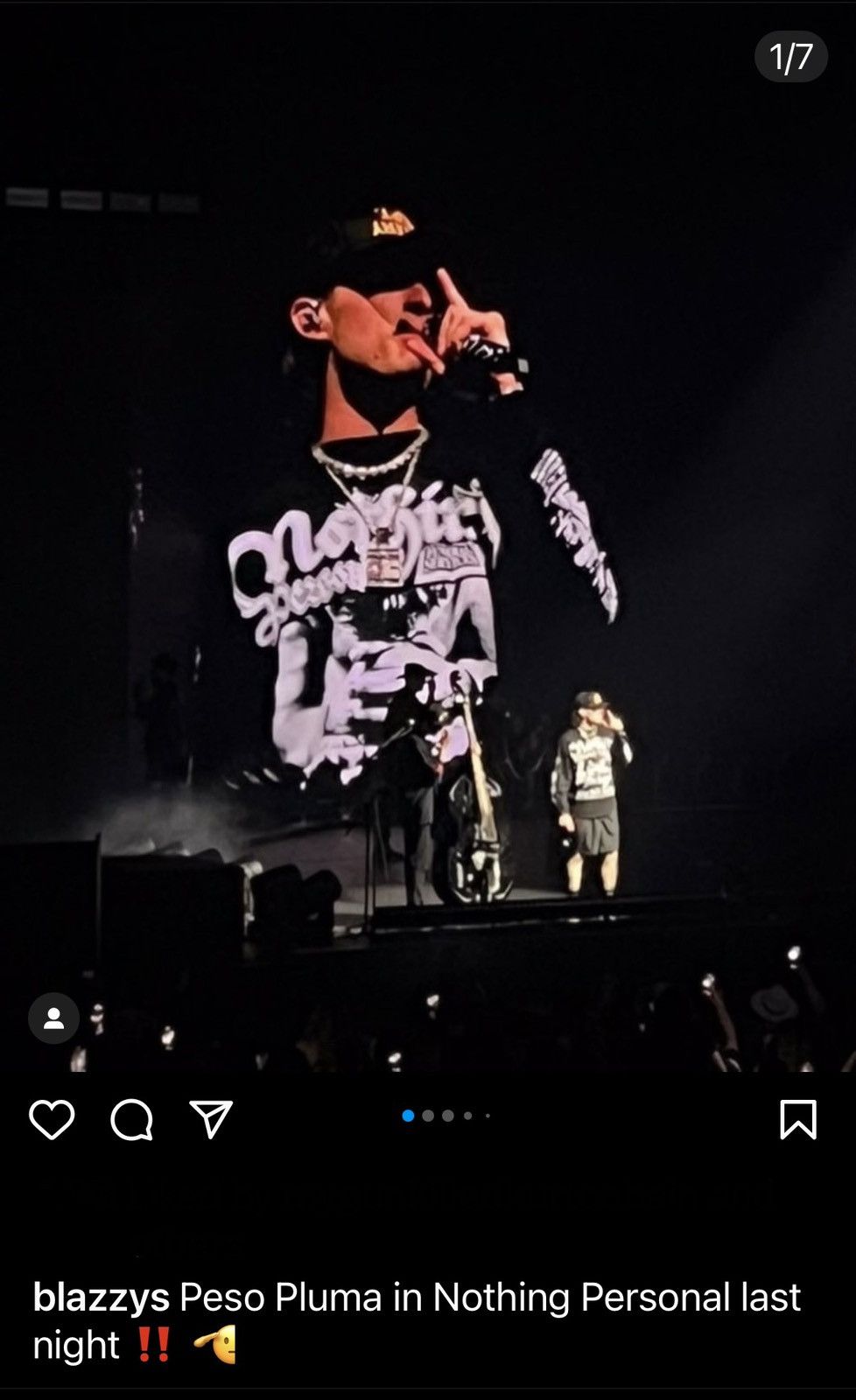Viewport: 856px width, 1400px height.
Task: Like the blazzys post
Action: [52, 1120]
